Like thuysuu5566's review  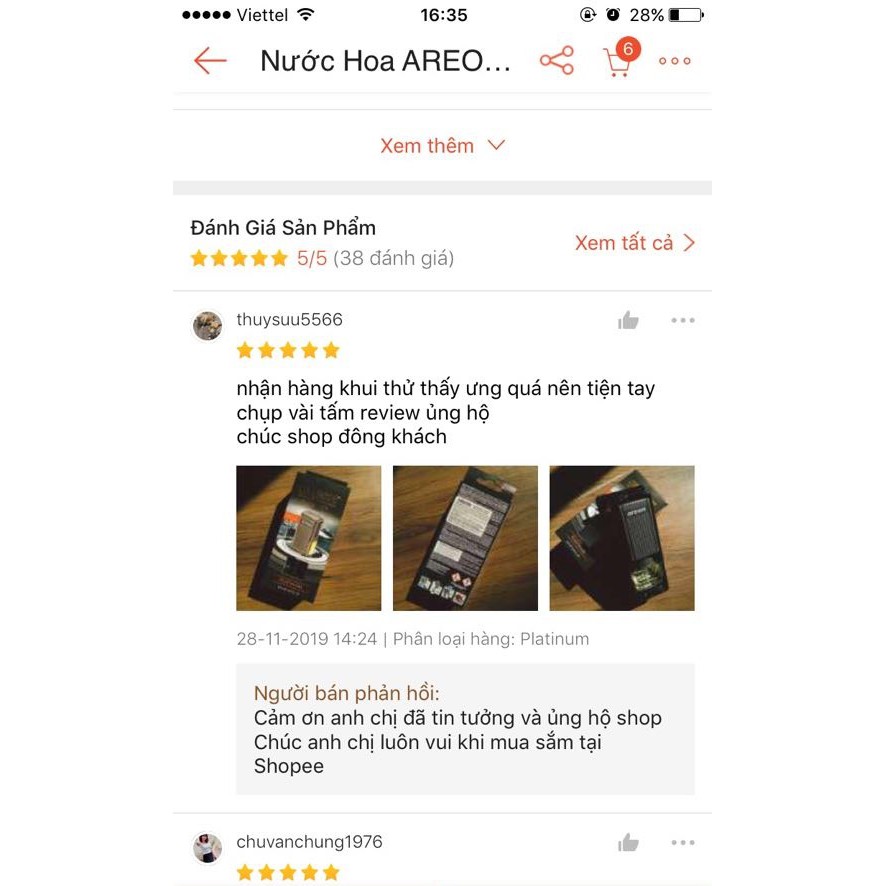[x=628, y=321]
